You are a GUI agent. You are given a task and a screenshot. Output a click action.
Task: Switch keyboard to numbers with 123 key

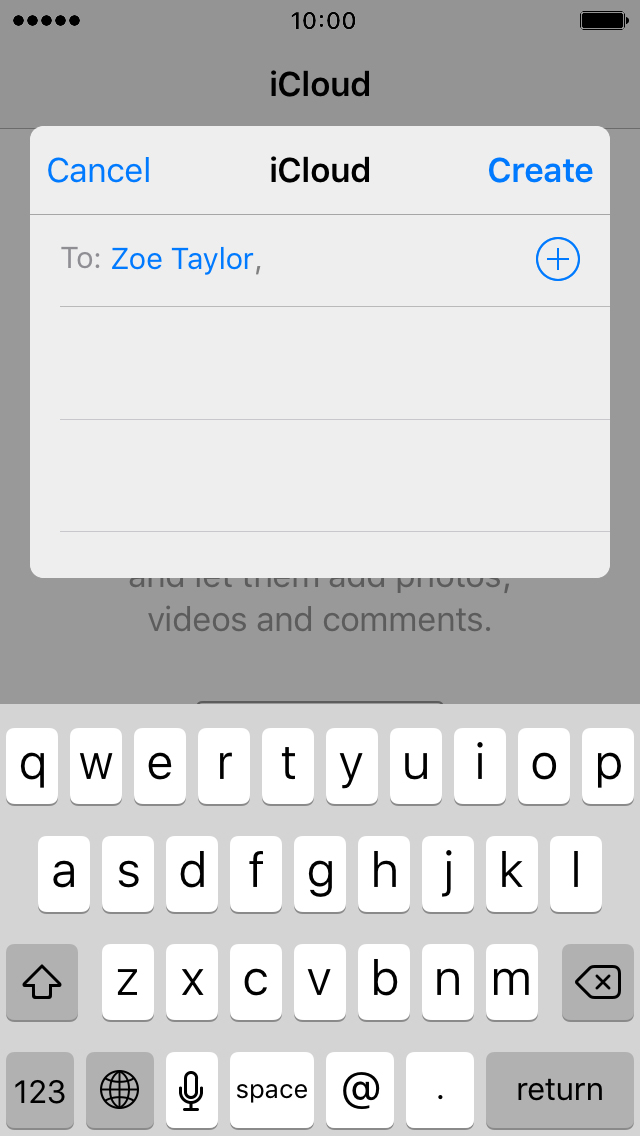click(x=40, y=1090)
